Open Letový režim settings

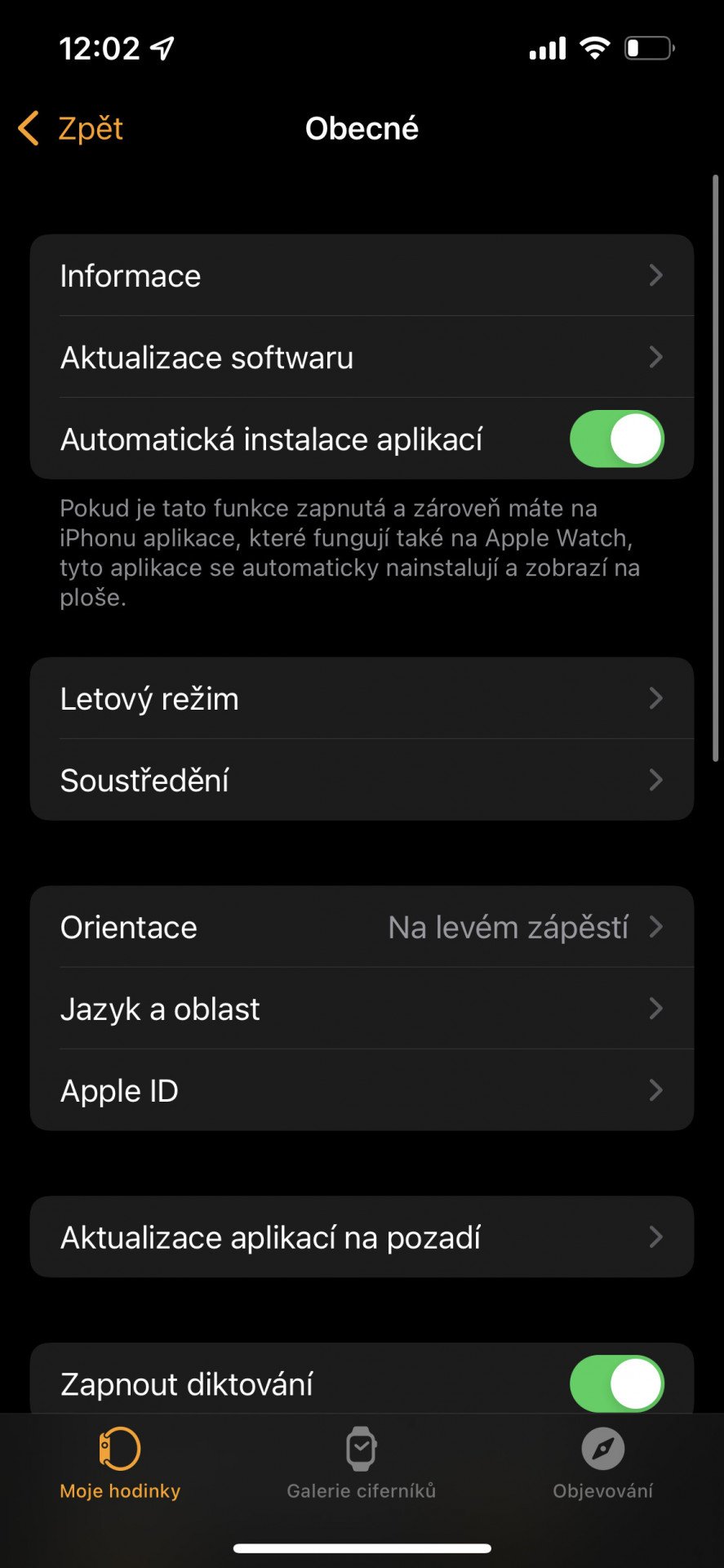pos(362,698)
